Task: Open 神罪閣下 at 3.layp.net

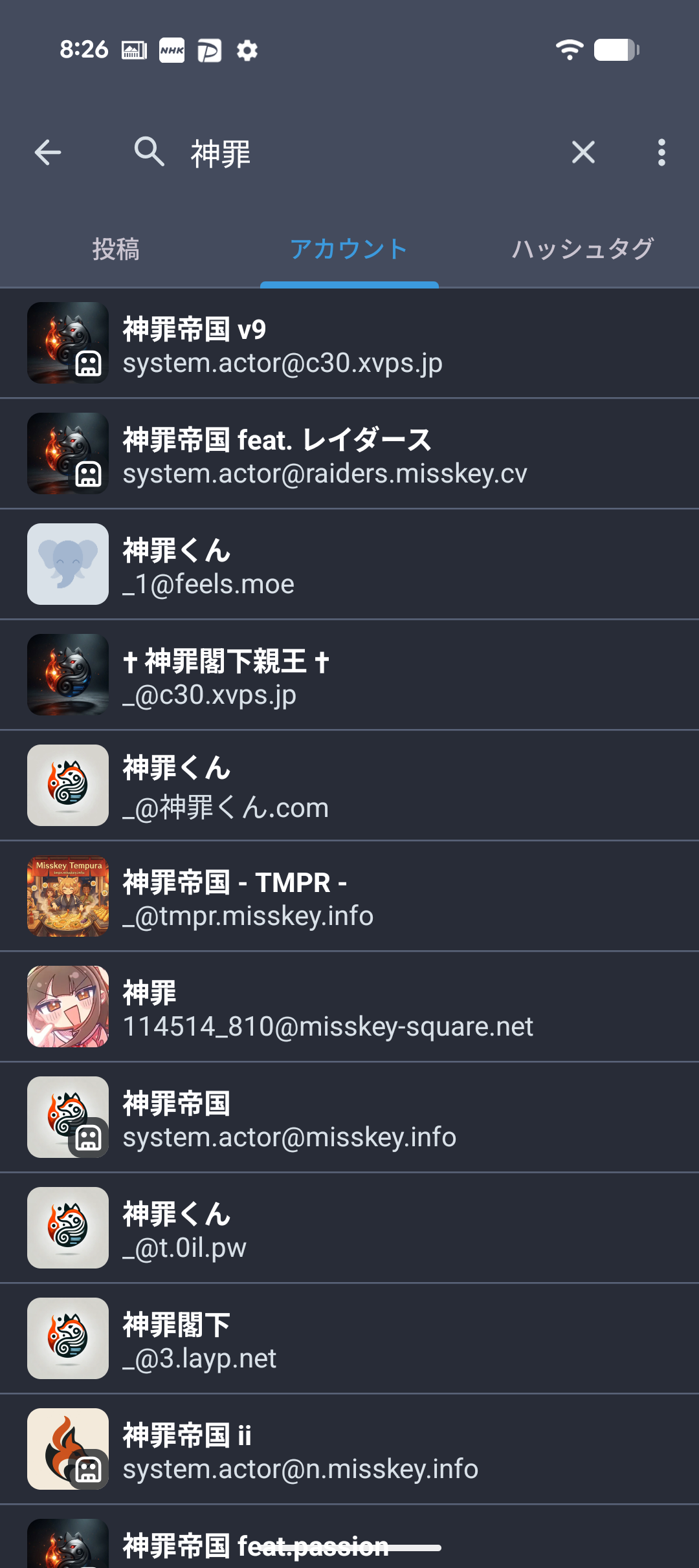Action: [349, 1339]
